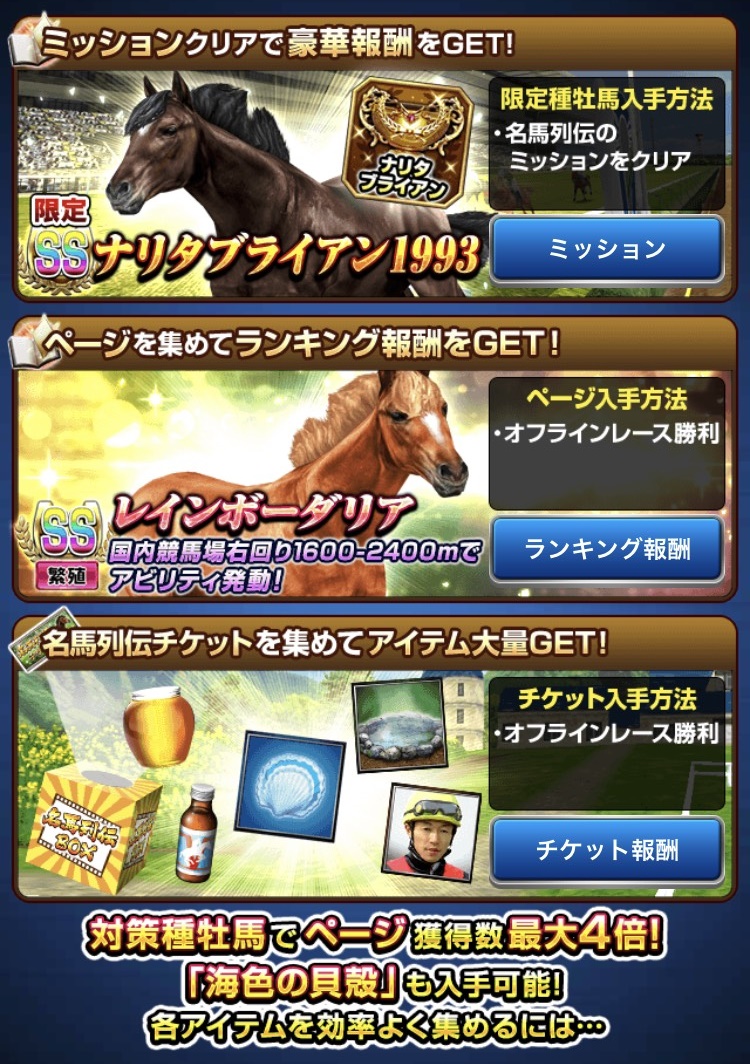Open the チケット報酬 button

pos(607,850)
